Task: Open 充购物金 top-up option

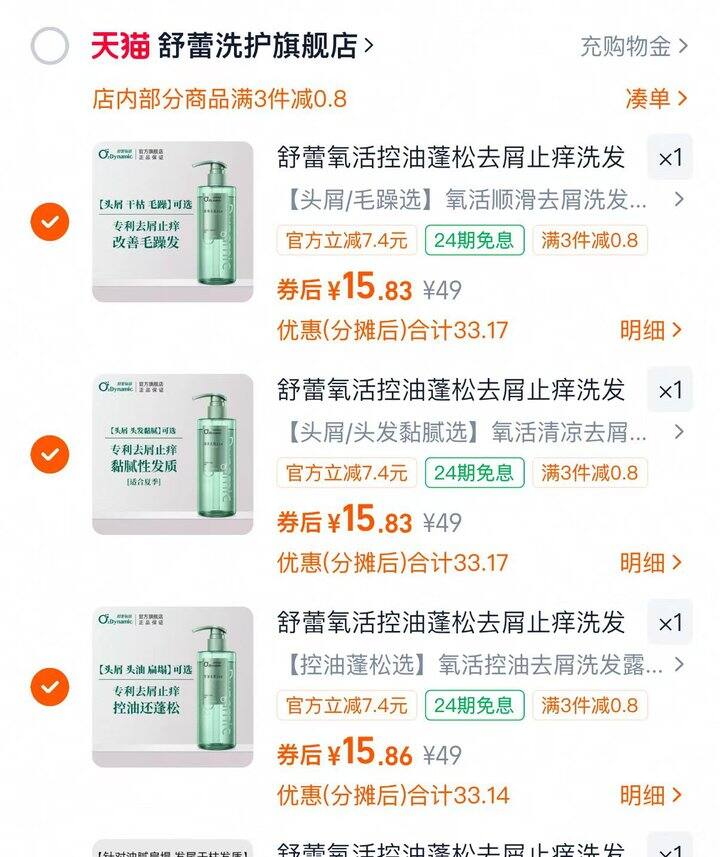Action: [x=634, y=46]
